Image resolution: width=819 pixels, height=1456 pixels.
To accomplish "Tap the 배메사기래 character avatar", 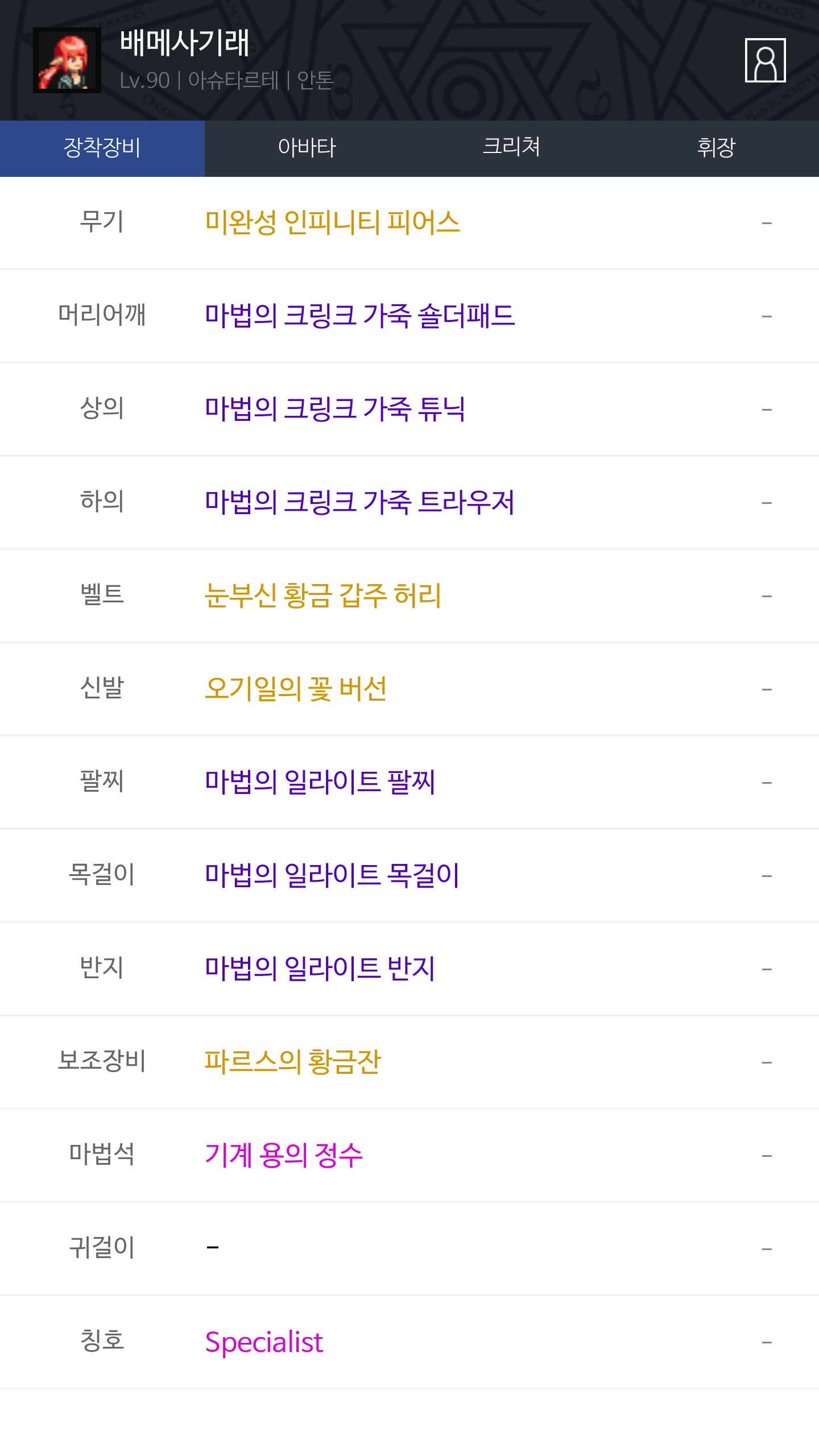I will point(67,60).
